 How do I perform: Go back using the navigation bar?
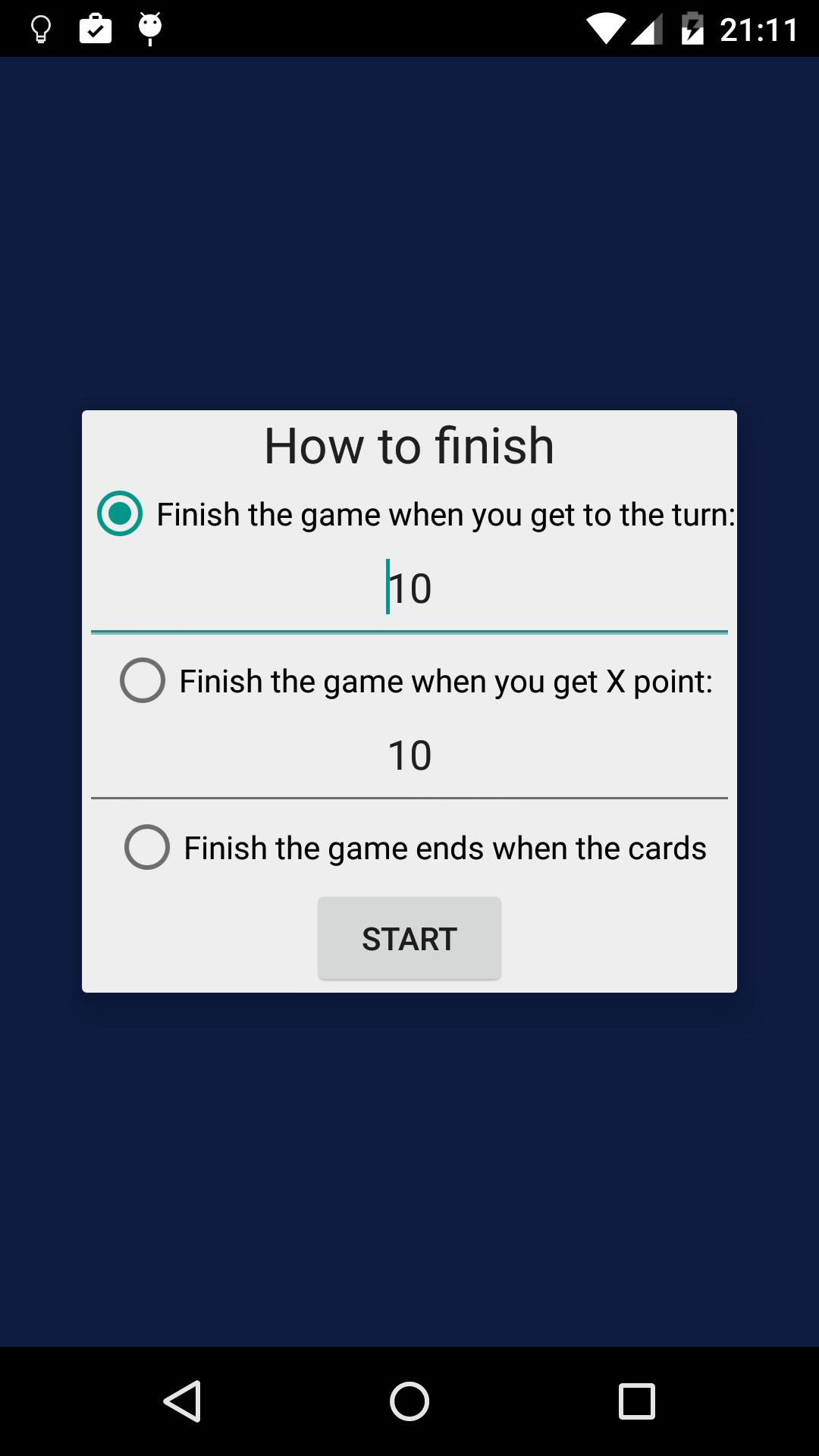[x=182, y=1401]
